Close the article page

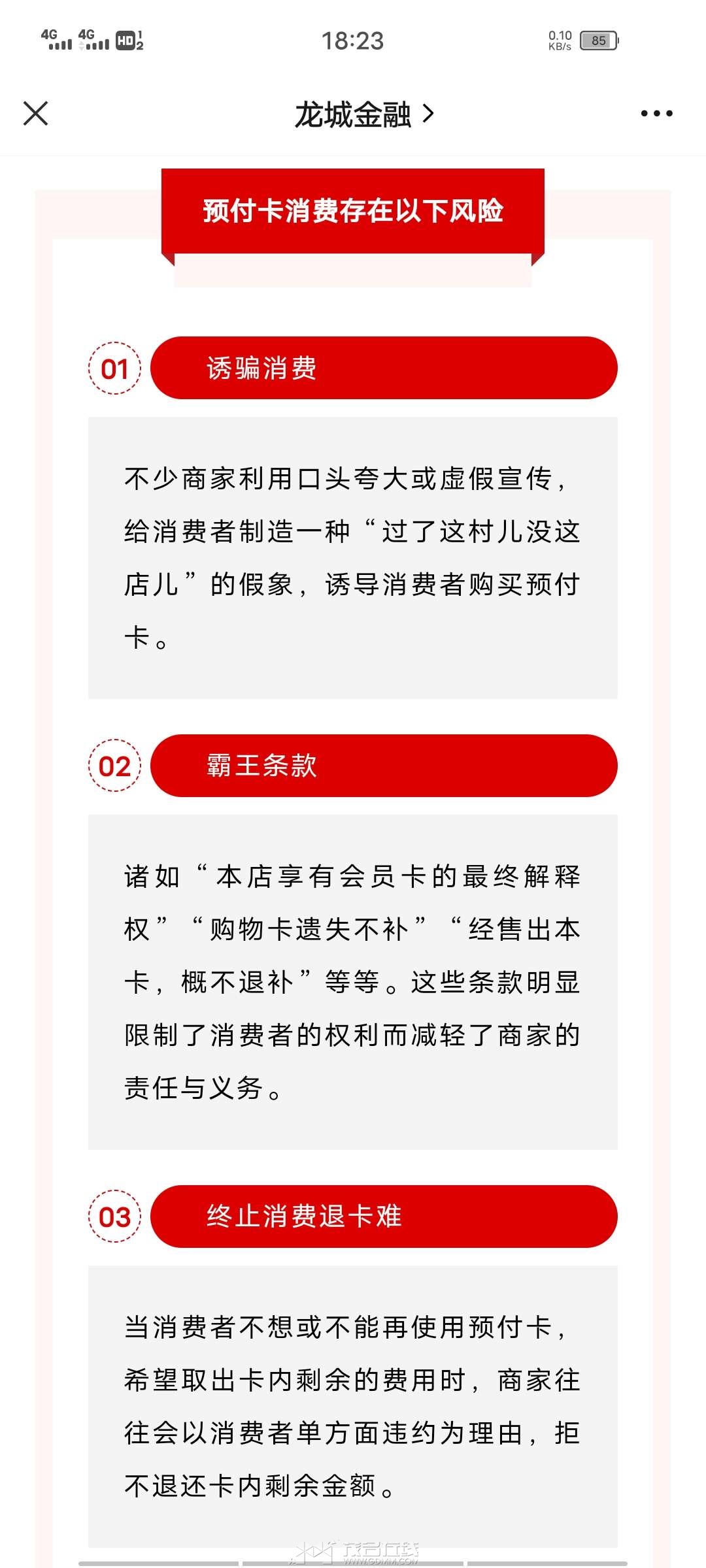(x=36, y=114)
